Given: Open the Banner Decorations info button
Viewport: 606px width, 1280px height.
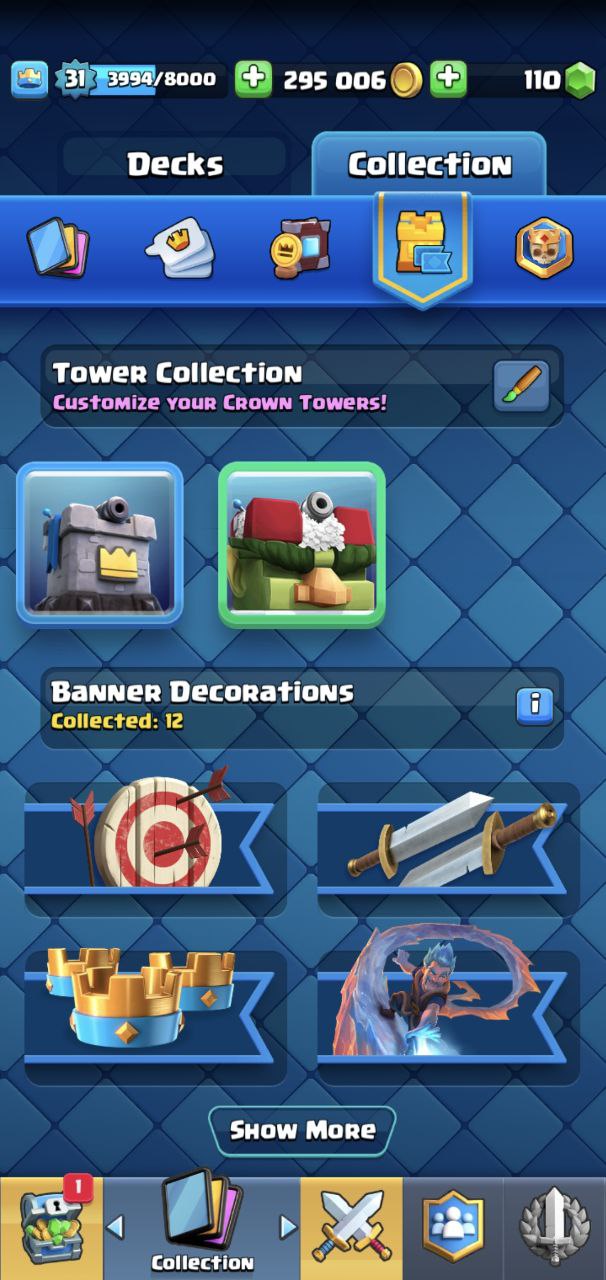Looking at the screenshot, I should (x=535, y=705).
